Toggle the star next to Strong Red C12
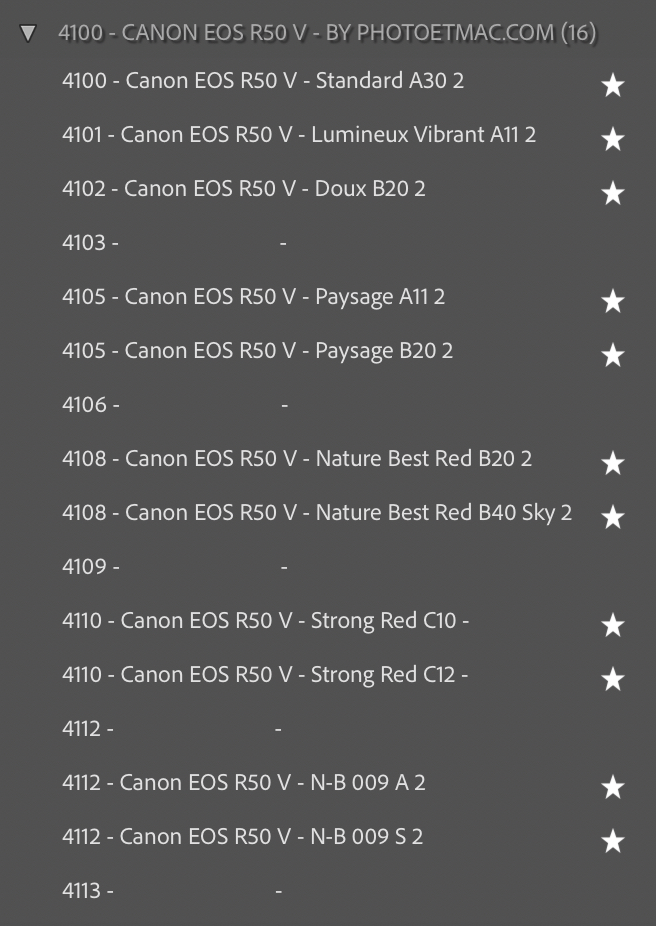The width and height of the screenshot is (656, 926). point(612,680)
